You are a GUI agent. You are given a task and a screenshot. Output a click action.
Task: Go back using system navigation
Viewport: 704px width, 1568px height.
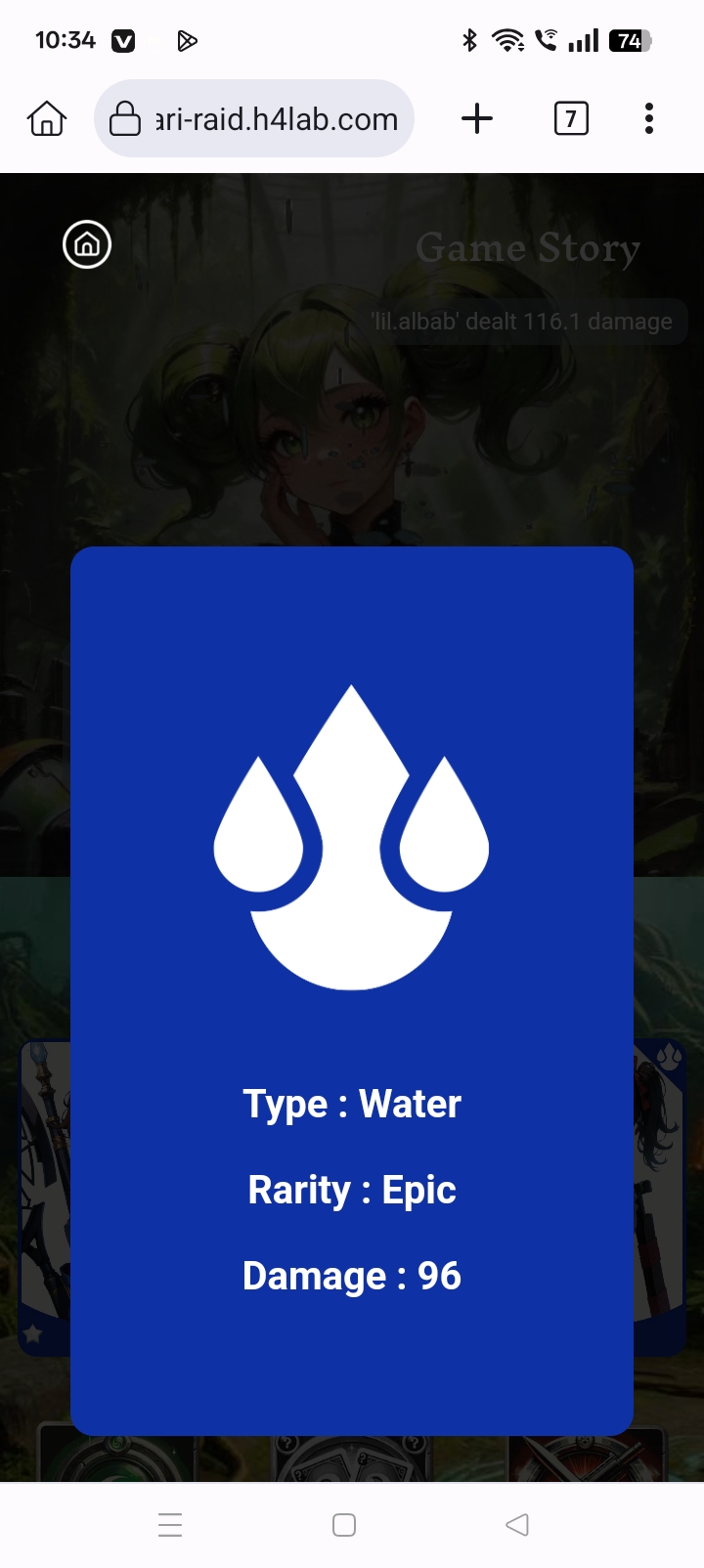click(517, 1525)
